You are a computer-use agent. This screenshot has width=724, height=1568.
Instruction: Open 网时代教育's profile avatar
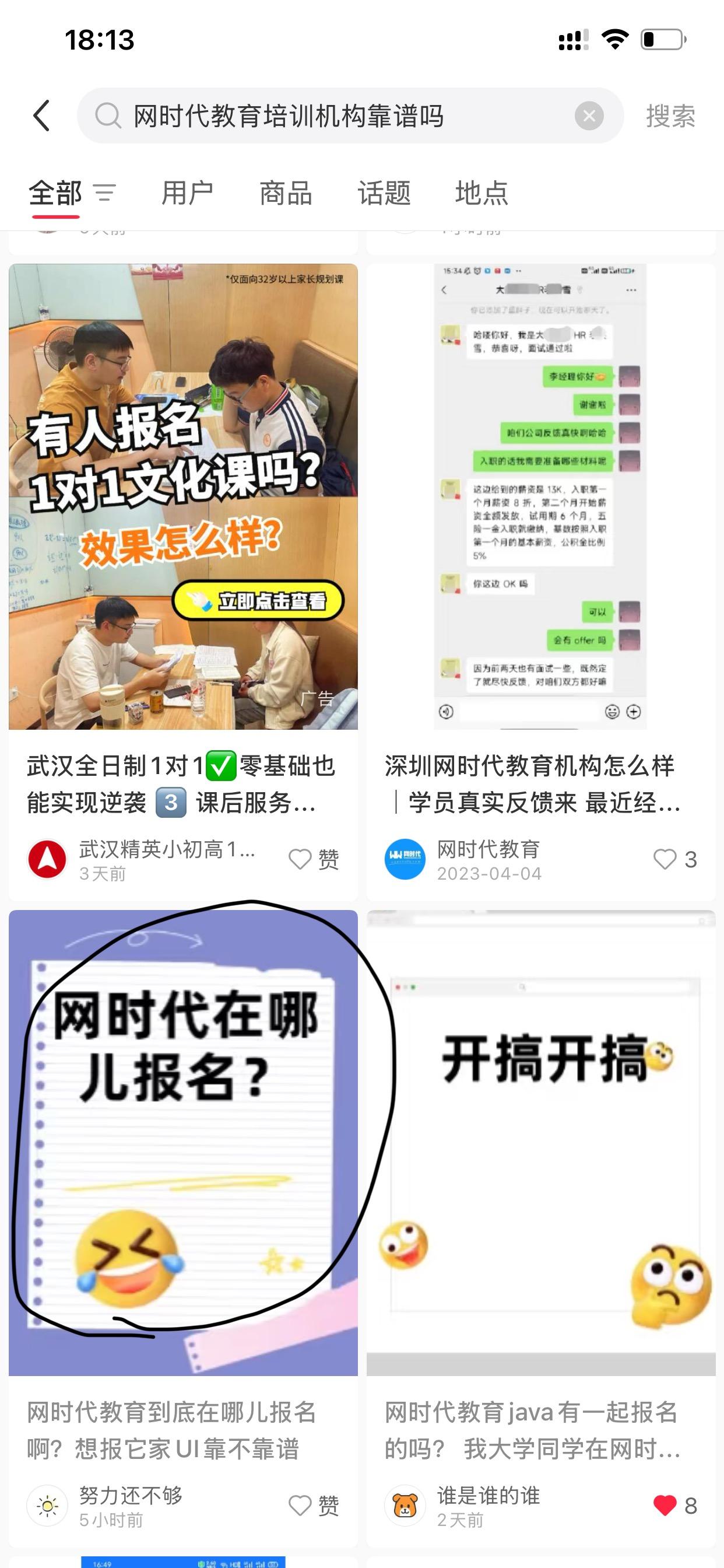click(405, 859)
